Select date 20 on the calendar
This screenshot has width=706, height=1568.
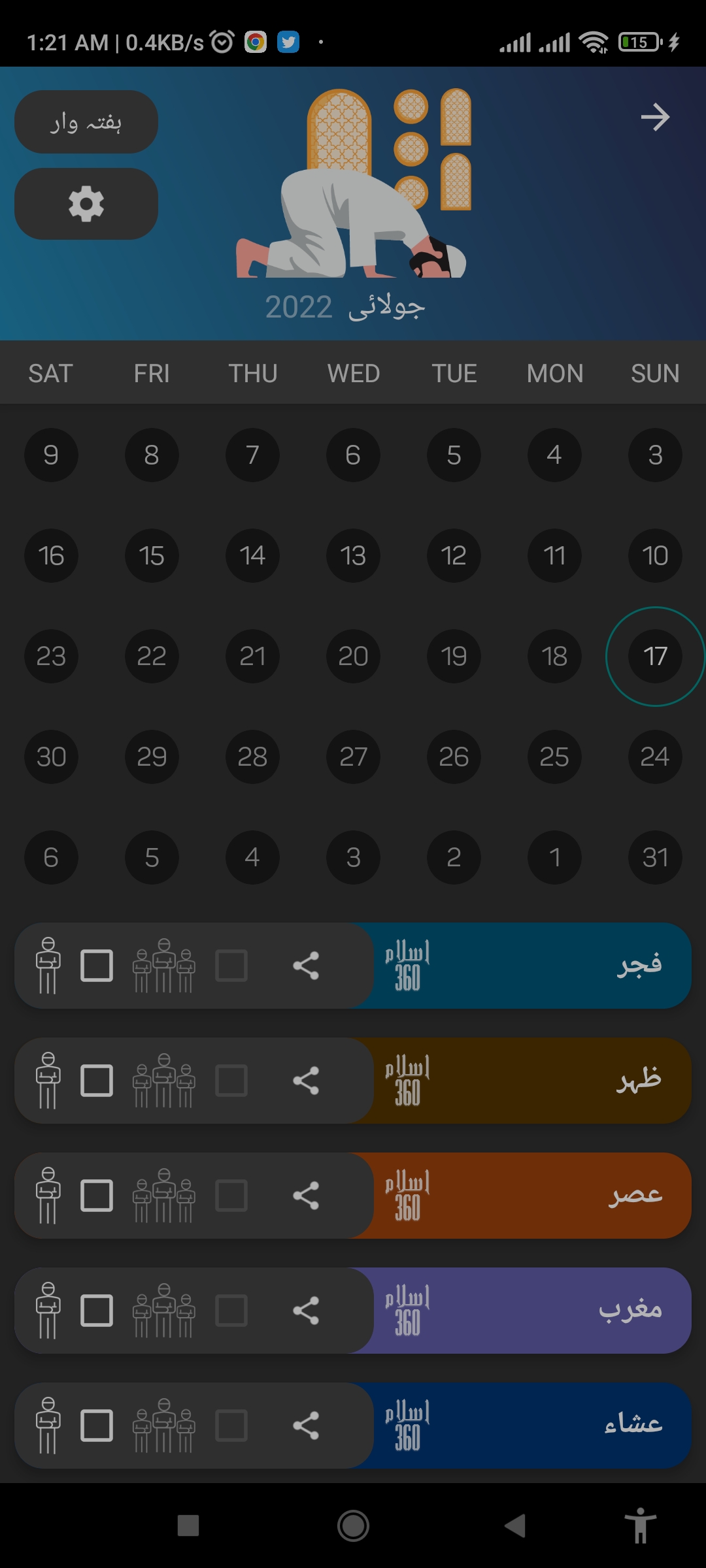tap(353, 656)
